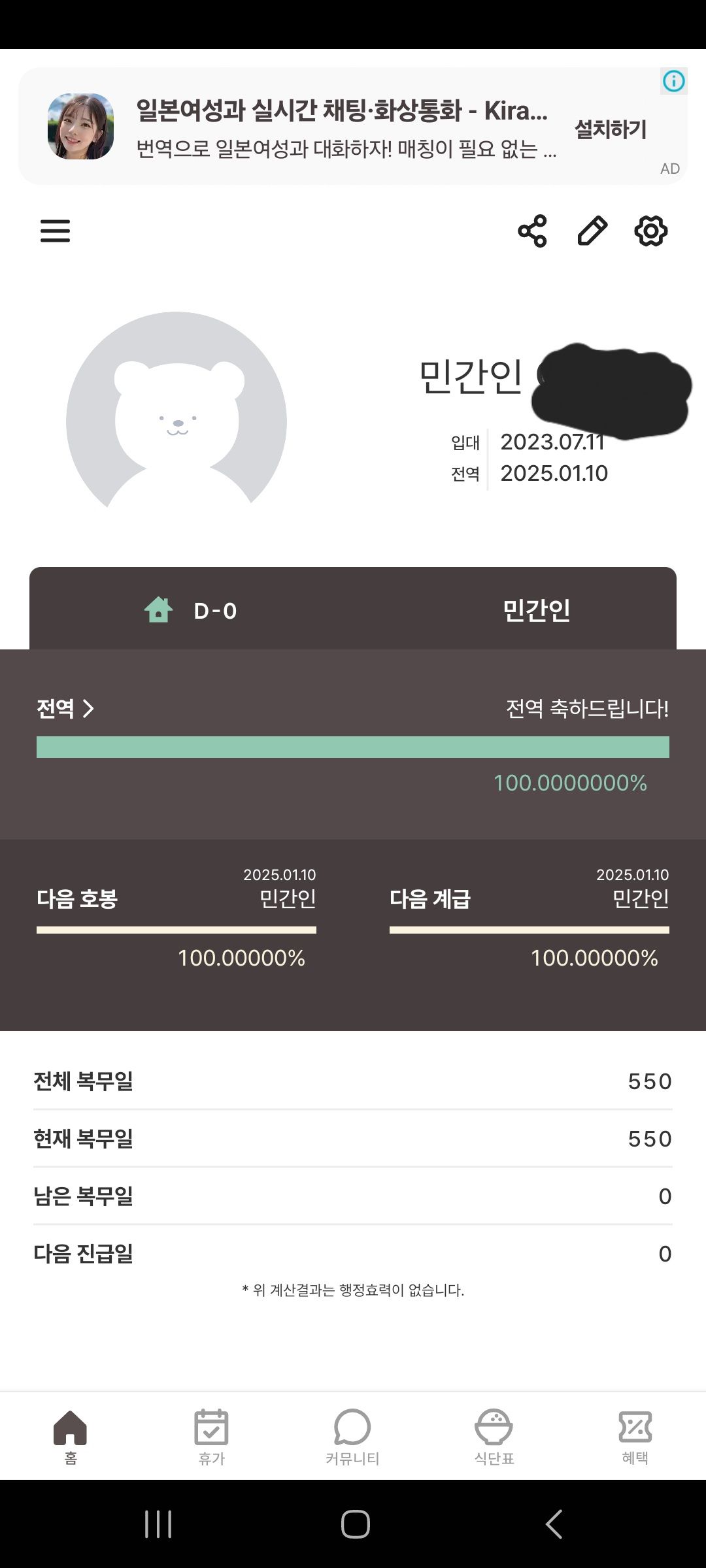Tap the system back button
This screenshot has height=1568, width=706.
point(554,1524)
